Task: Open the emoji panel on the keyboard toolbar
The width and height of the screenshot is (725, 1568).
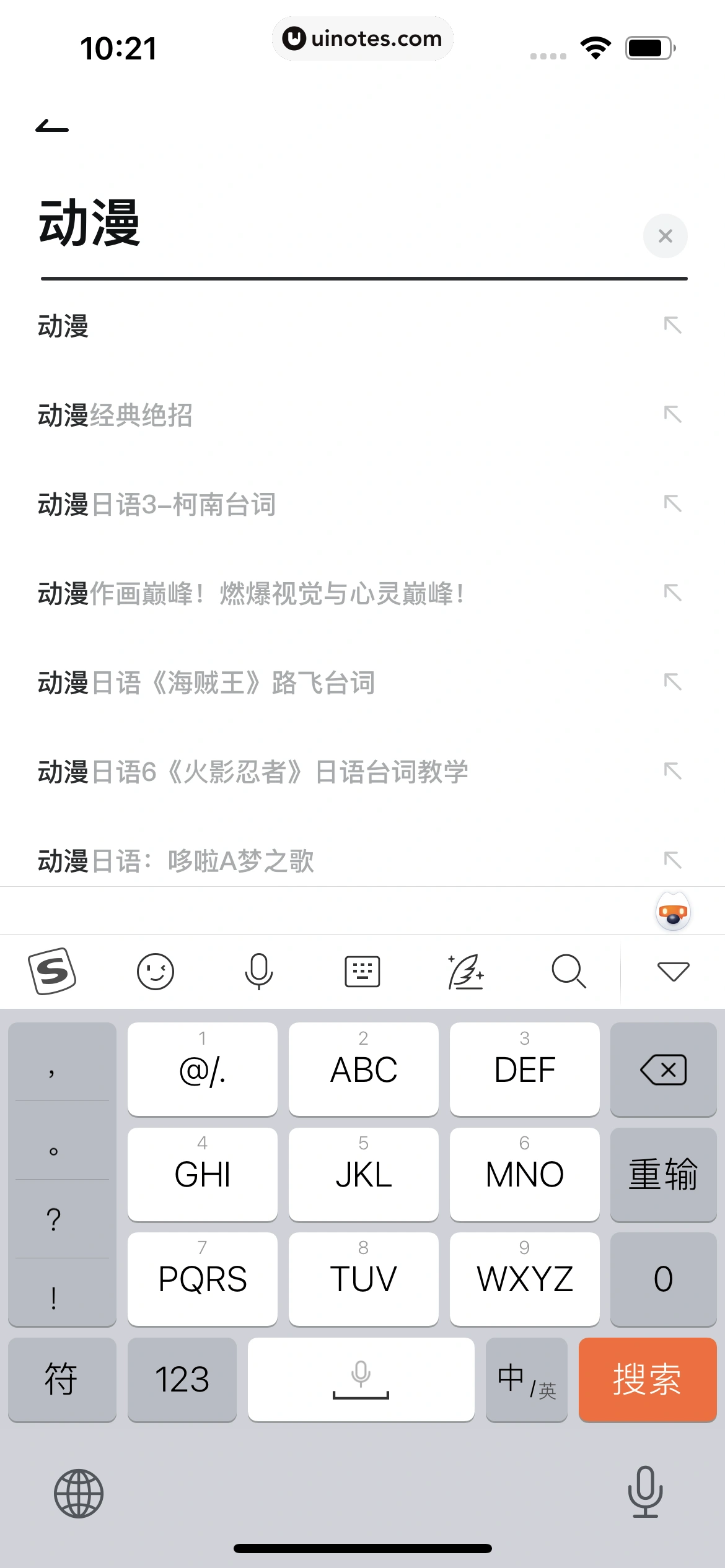Action: (156, 970)
